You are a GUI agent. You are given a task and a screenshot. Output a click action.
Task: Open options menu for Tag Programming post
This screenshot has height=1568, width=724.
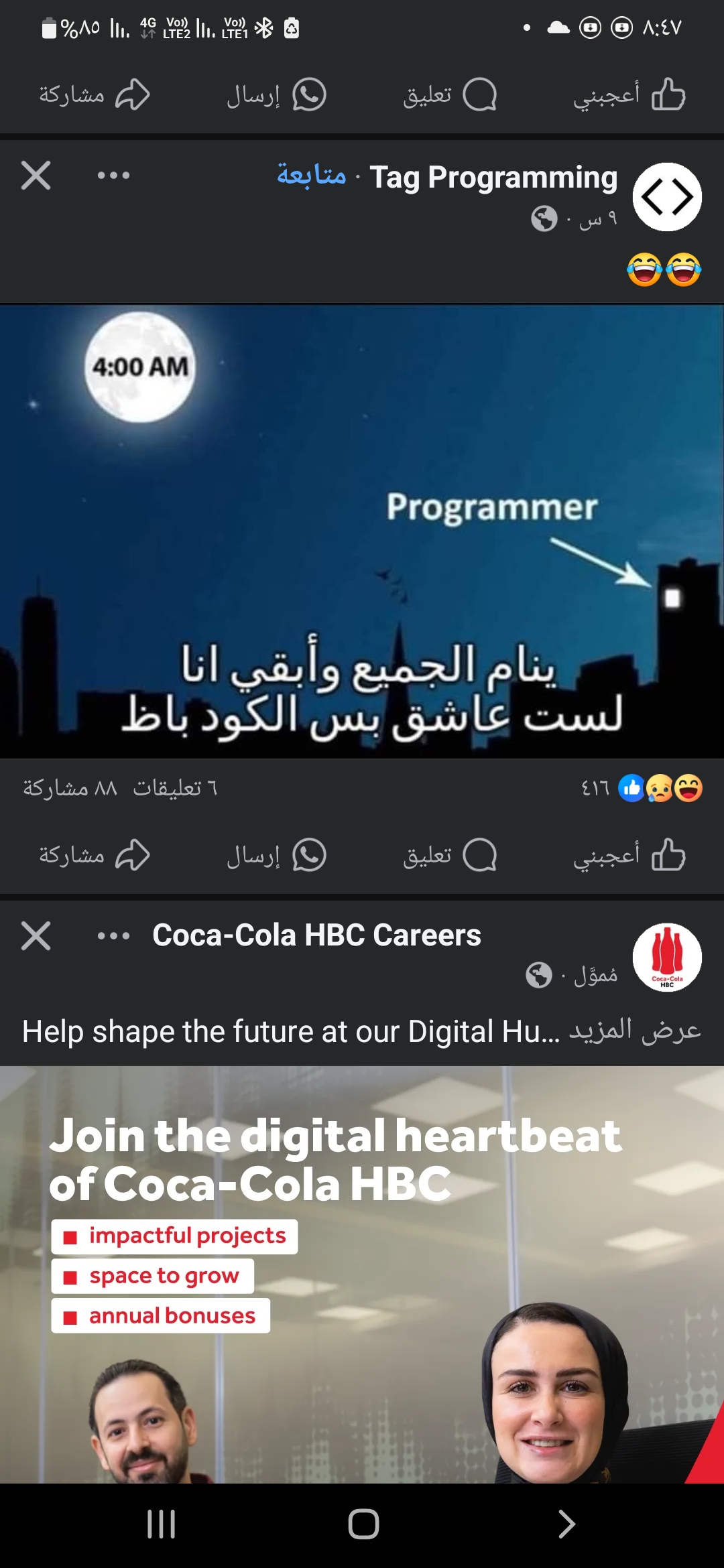(x=113, y=176)
